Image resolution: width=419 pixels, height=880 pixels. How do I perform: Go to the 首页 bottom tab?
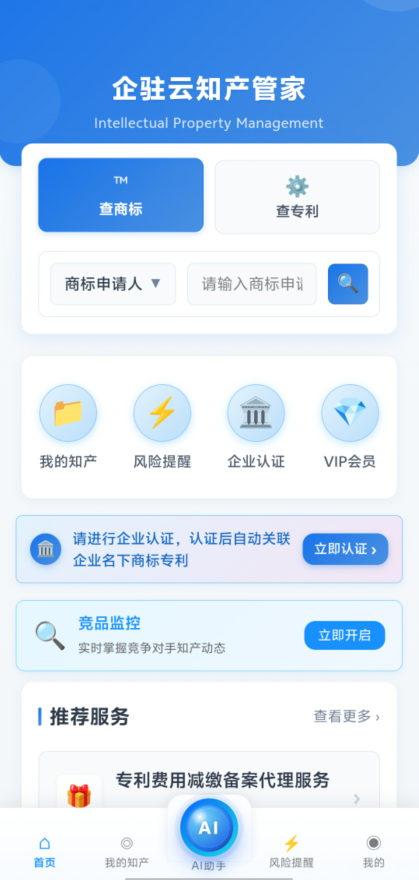point(44,851)
